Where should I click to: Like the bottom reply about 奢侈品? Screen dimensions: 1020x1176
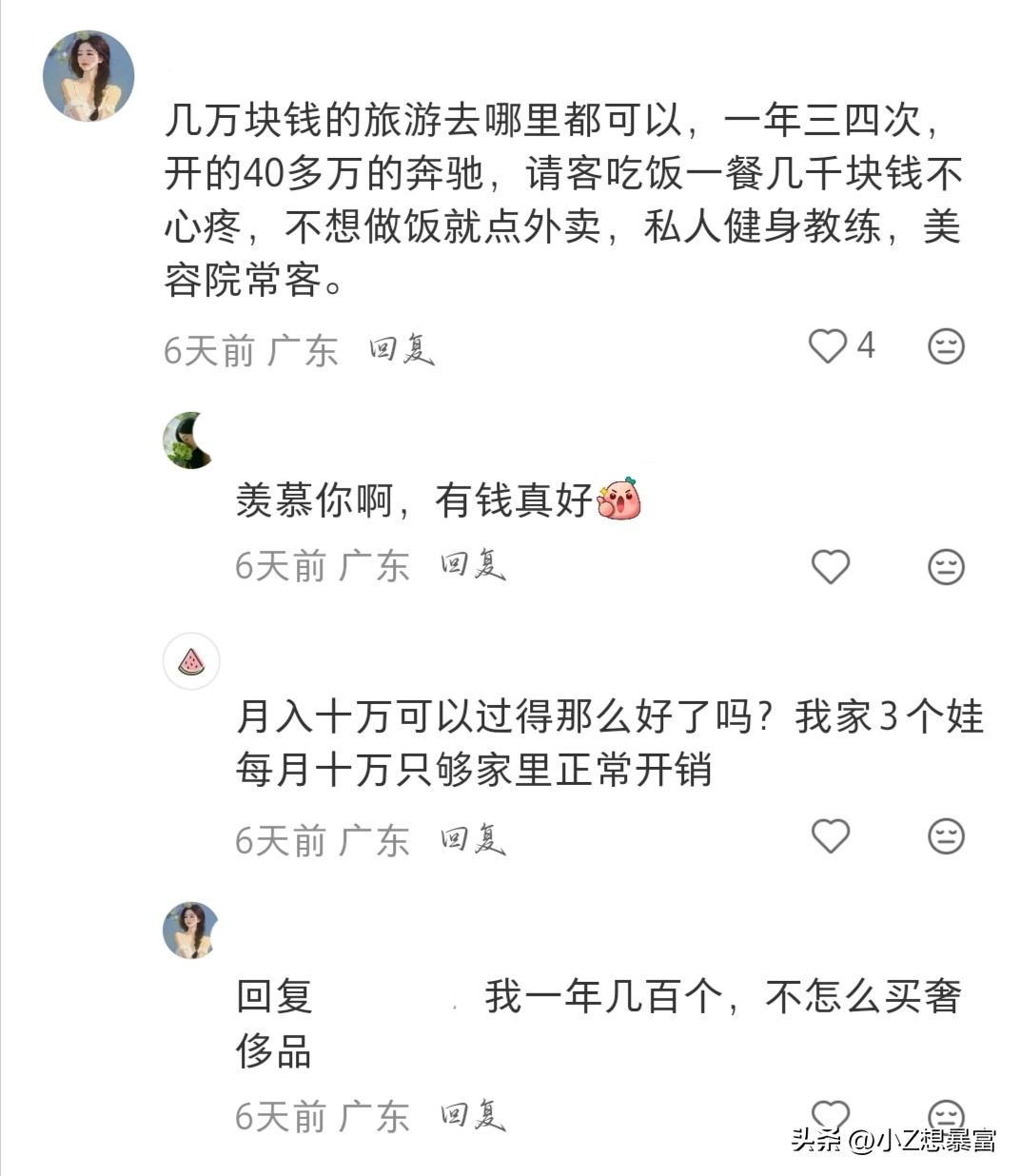point(831,1111)
